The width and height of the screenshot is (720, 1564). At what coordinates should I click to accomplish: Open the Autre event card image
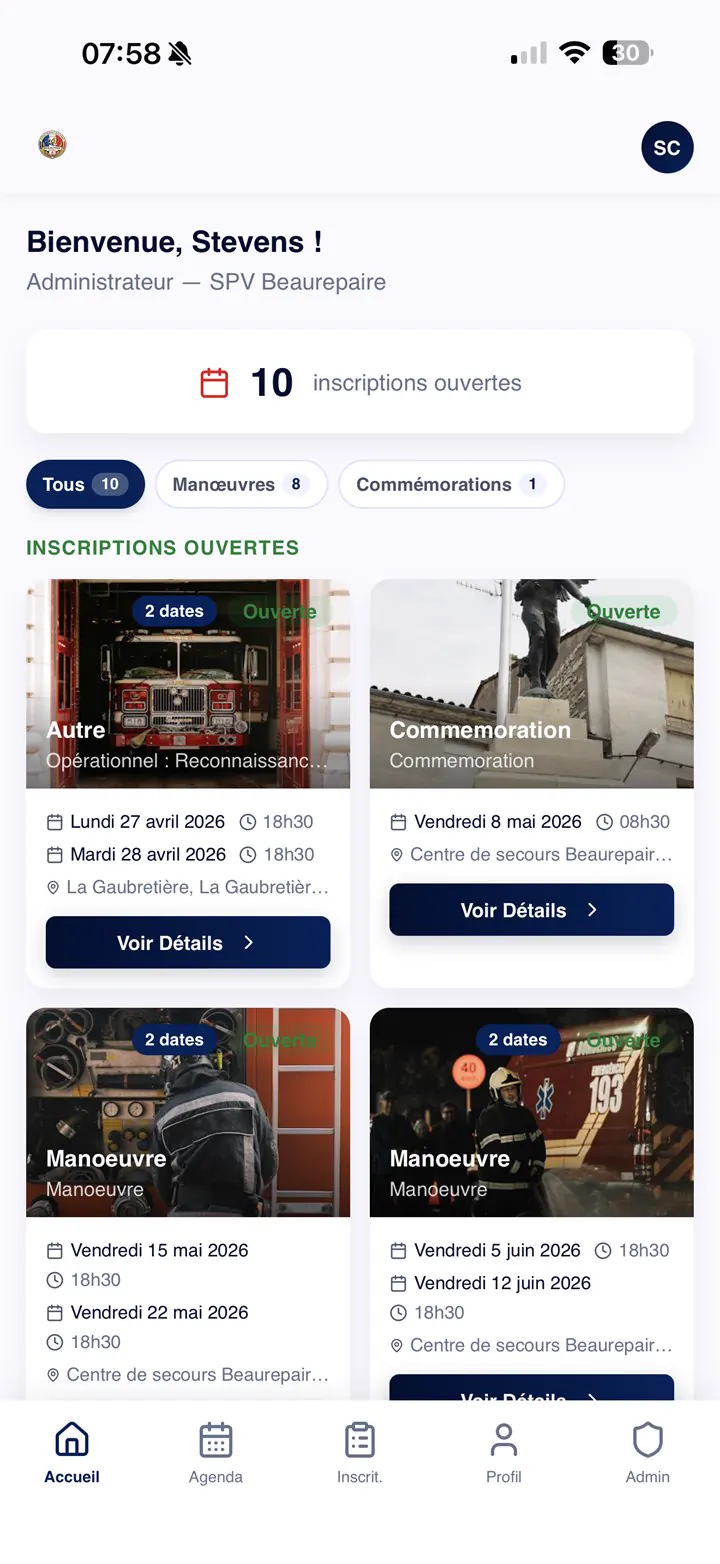click(188, 683)
